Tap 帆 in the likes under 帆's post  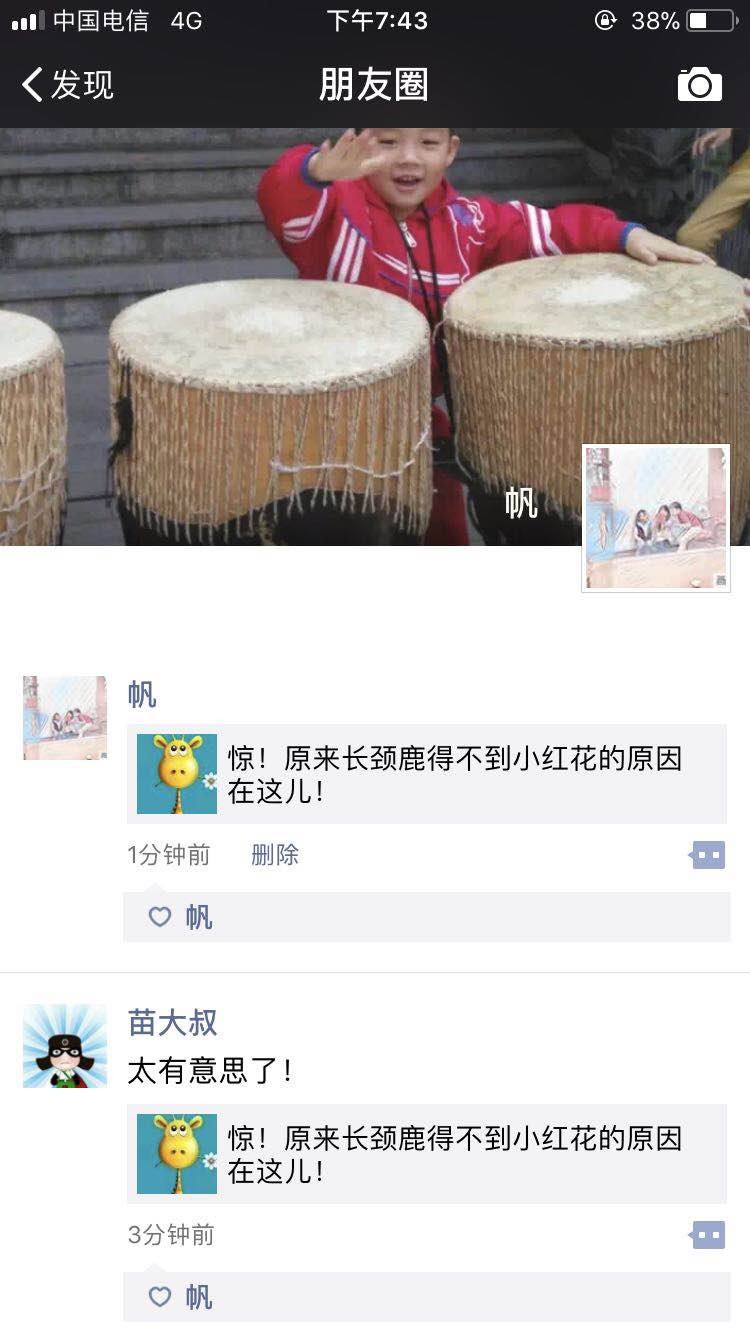coord(199,917)
